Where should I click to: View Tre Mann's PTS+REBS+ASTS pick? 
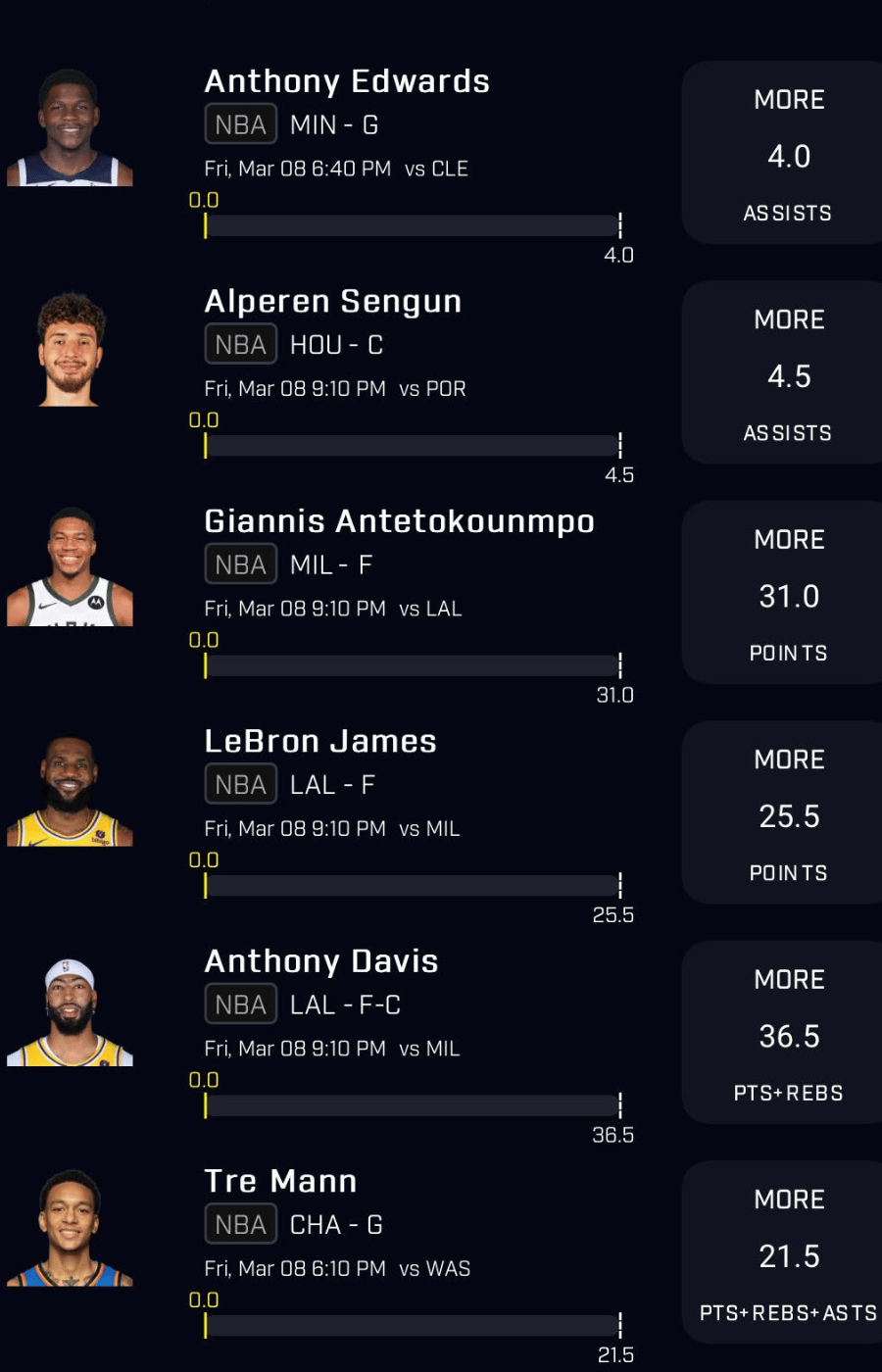pyautogui.click(x=788, y=1254)
